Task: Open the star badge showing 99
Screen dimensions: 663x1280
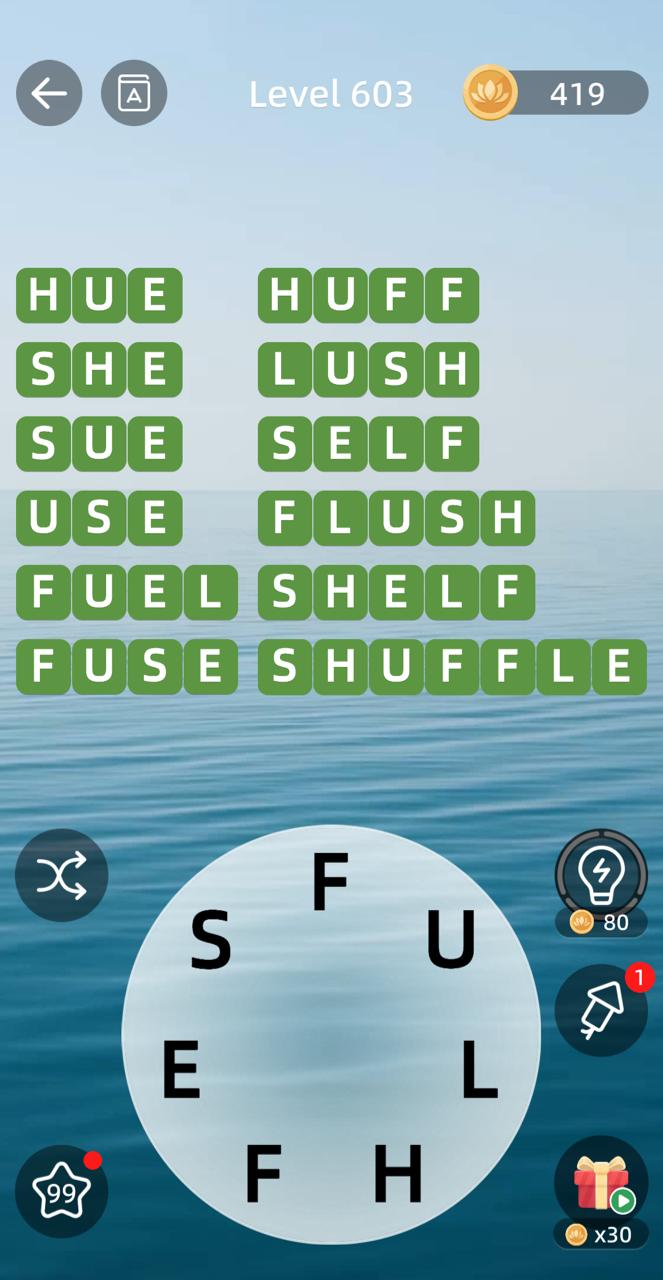Action: [x=61, y=1192]
